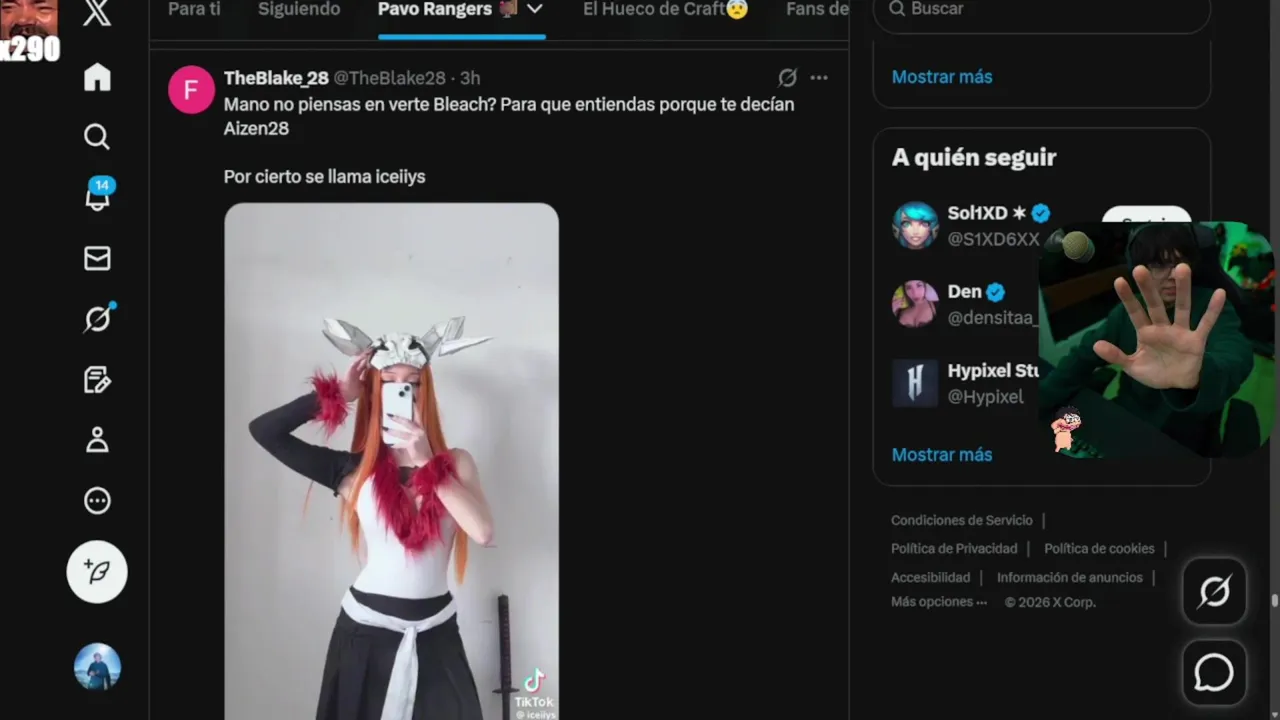
Task: Select the El Hueco de Craft tab
Action: (665, 9)
